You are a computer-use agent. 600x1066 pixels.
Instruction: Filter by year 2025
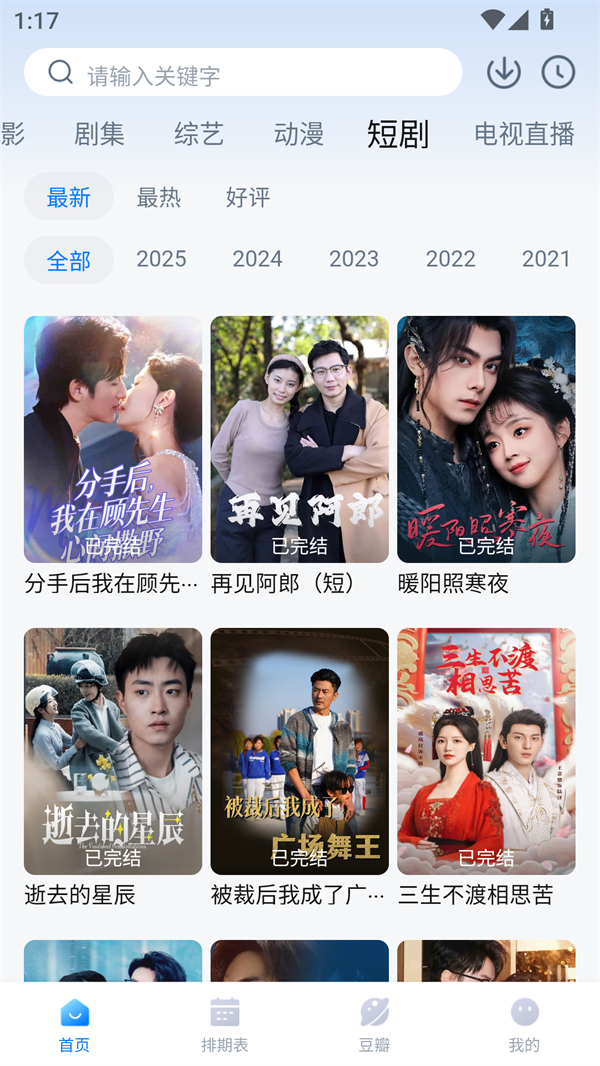[x=161, y=259]
